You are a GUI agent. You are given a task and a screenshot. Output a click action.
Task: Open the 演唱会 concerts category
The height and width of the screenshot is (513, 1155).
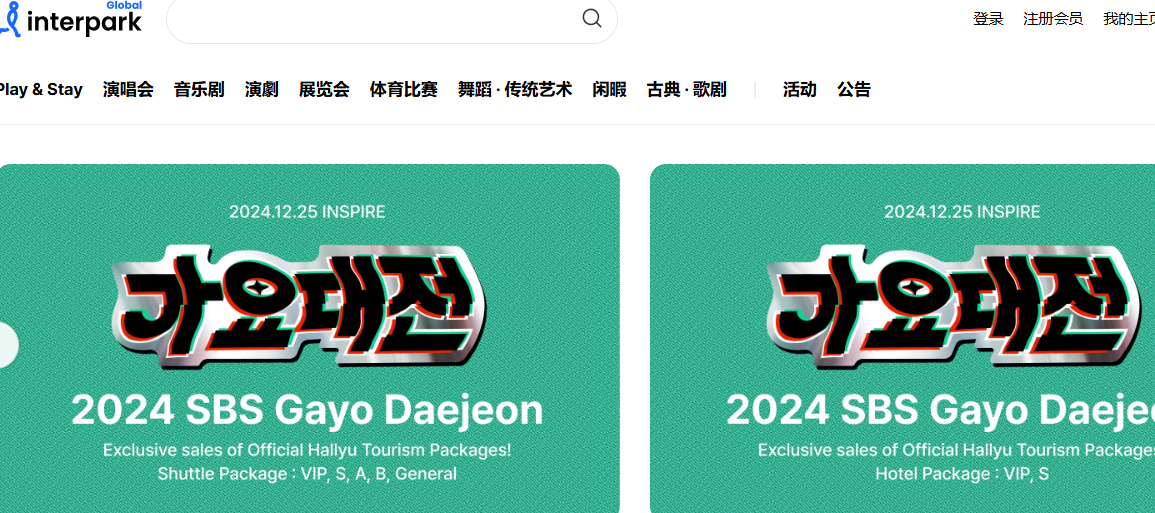coord(128,90)
